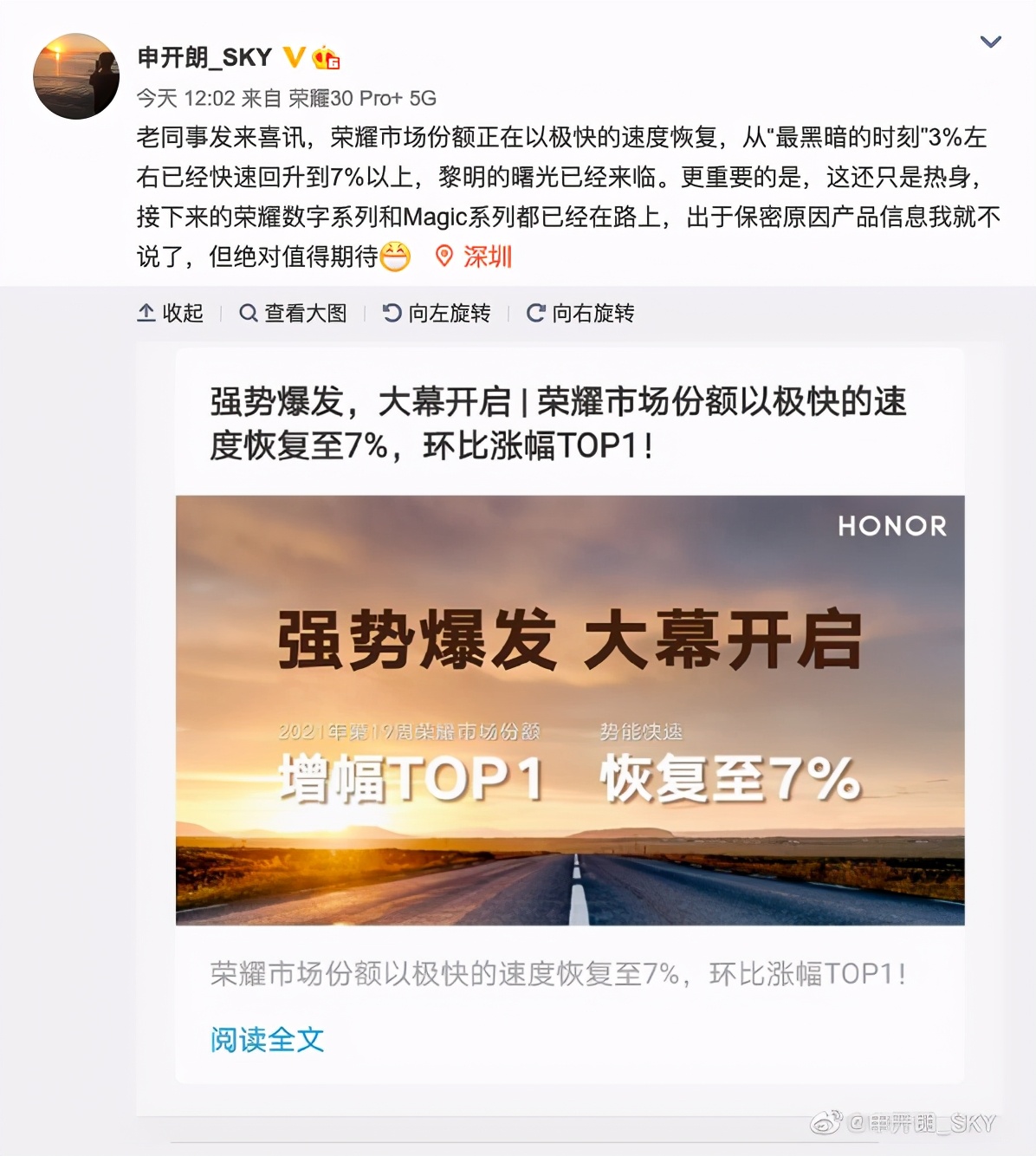Screen dimensions: 1036x1156
Task: View the large image via 查看大图
Action: [x=293, y=313]
